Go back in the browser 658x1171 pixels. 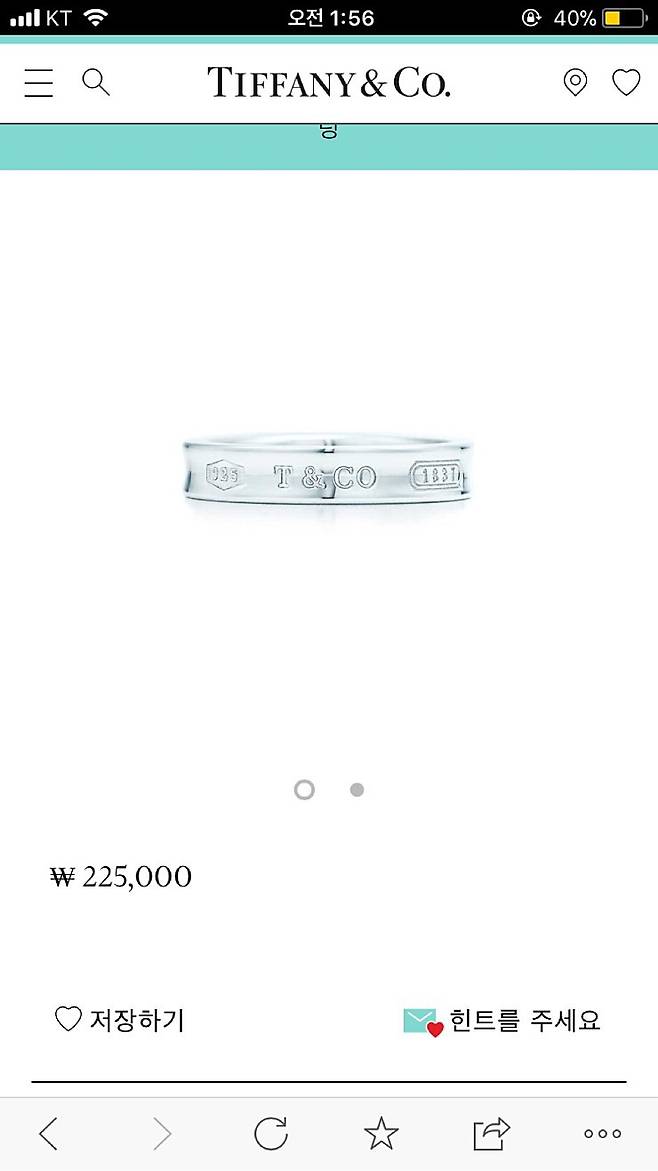[48, 1134]
